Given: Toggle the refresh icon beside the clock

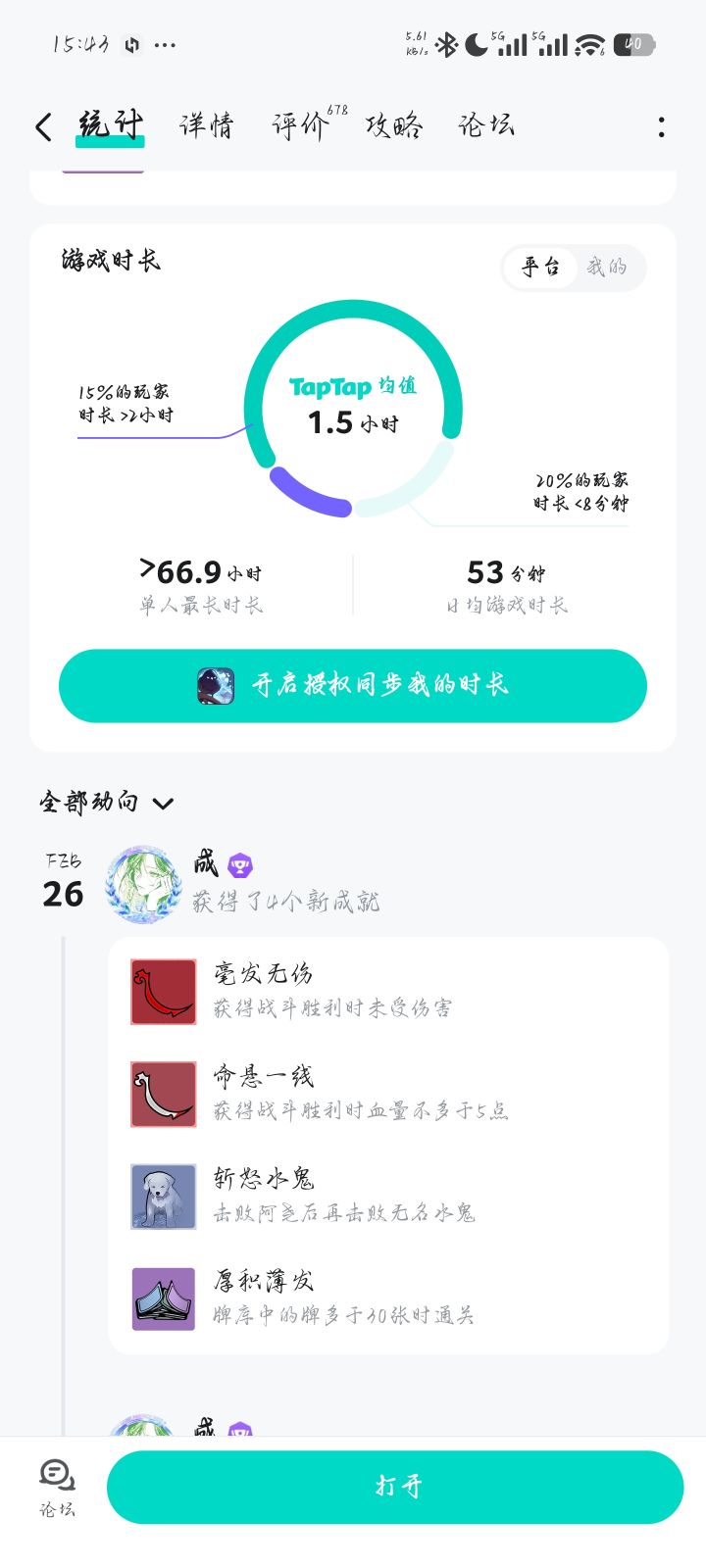Looking at the screenshot, I should [x=130, y=44].
